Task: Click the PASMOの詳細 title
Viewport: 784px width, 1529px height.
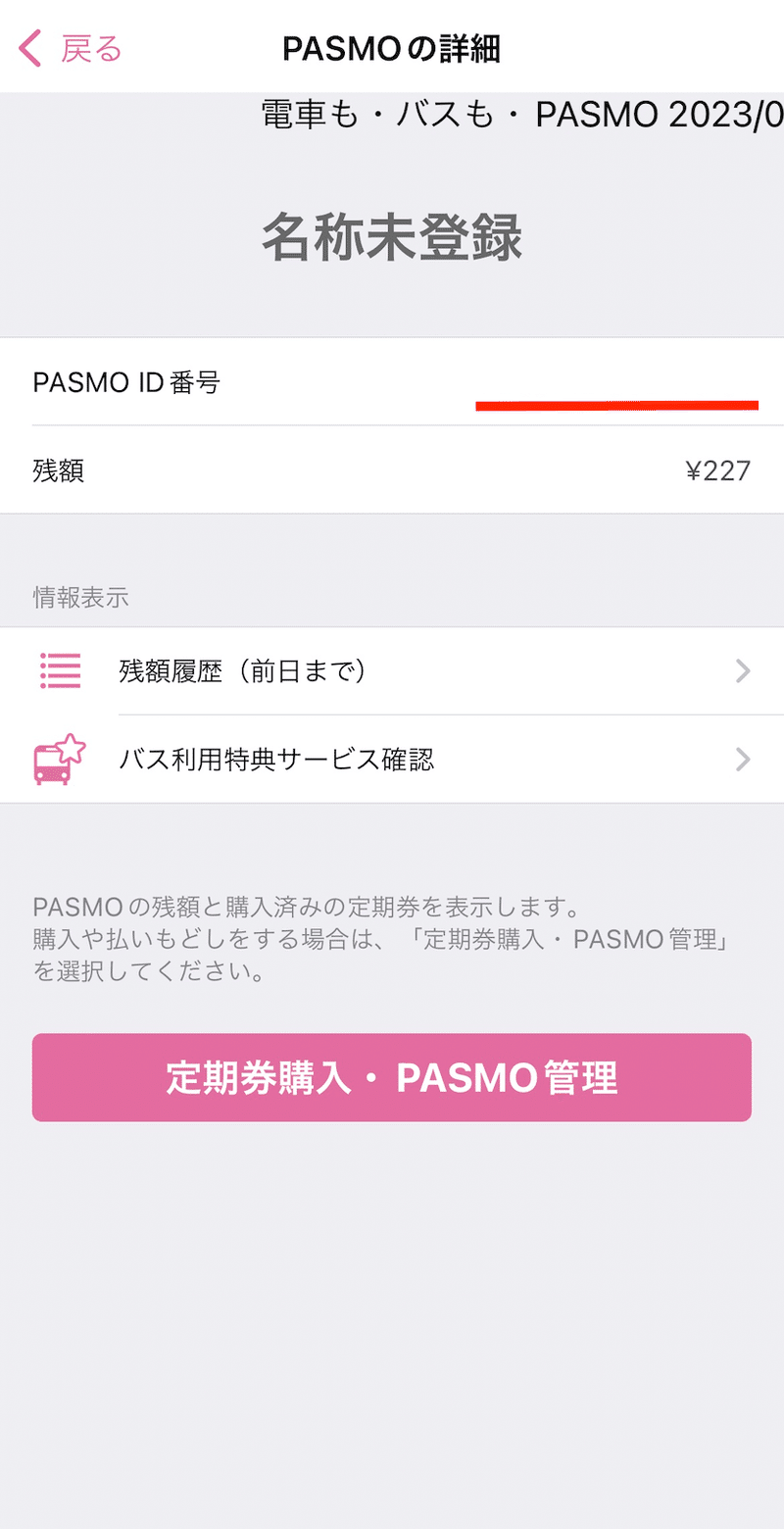Action: (x=392, y=46)
